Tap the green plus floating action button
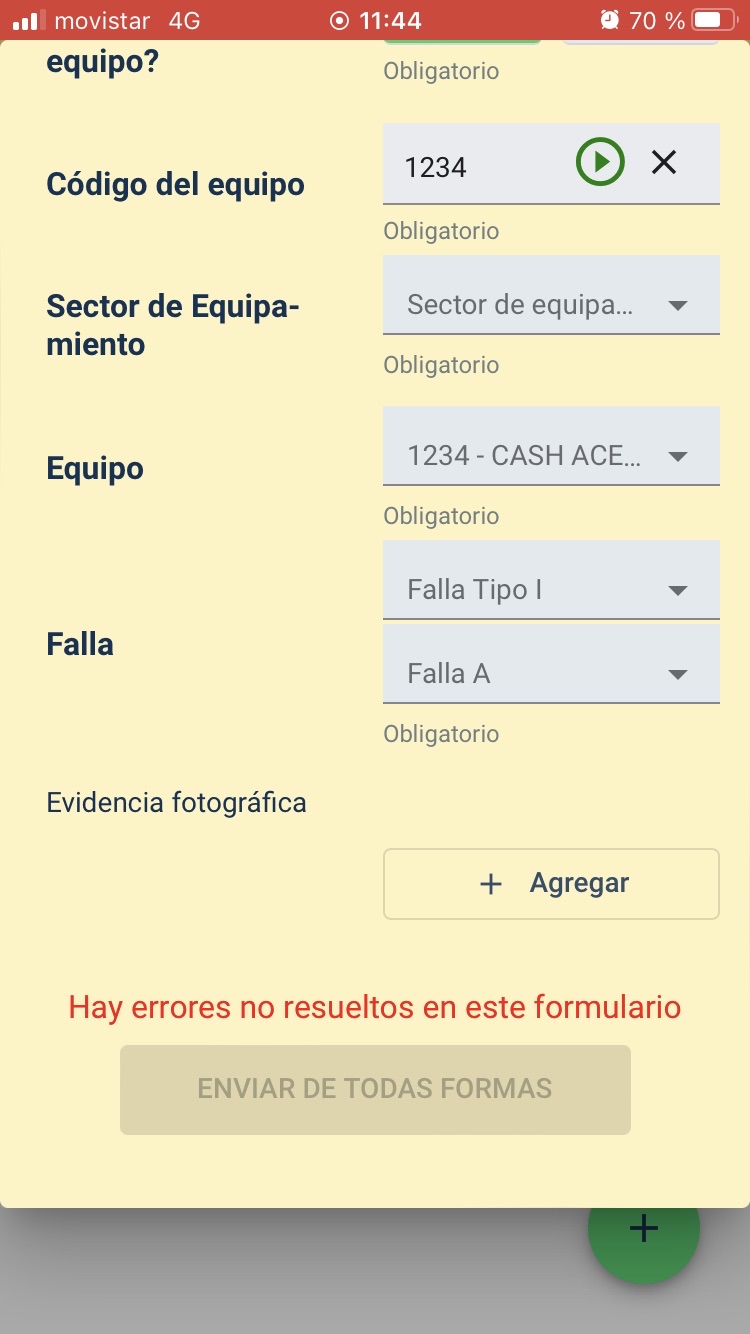This screenshot has width=750, height=1334. pyautogui.click(x=644, y=1230)
